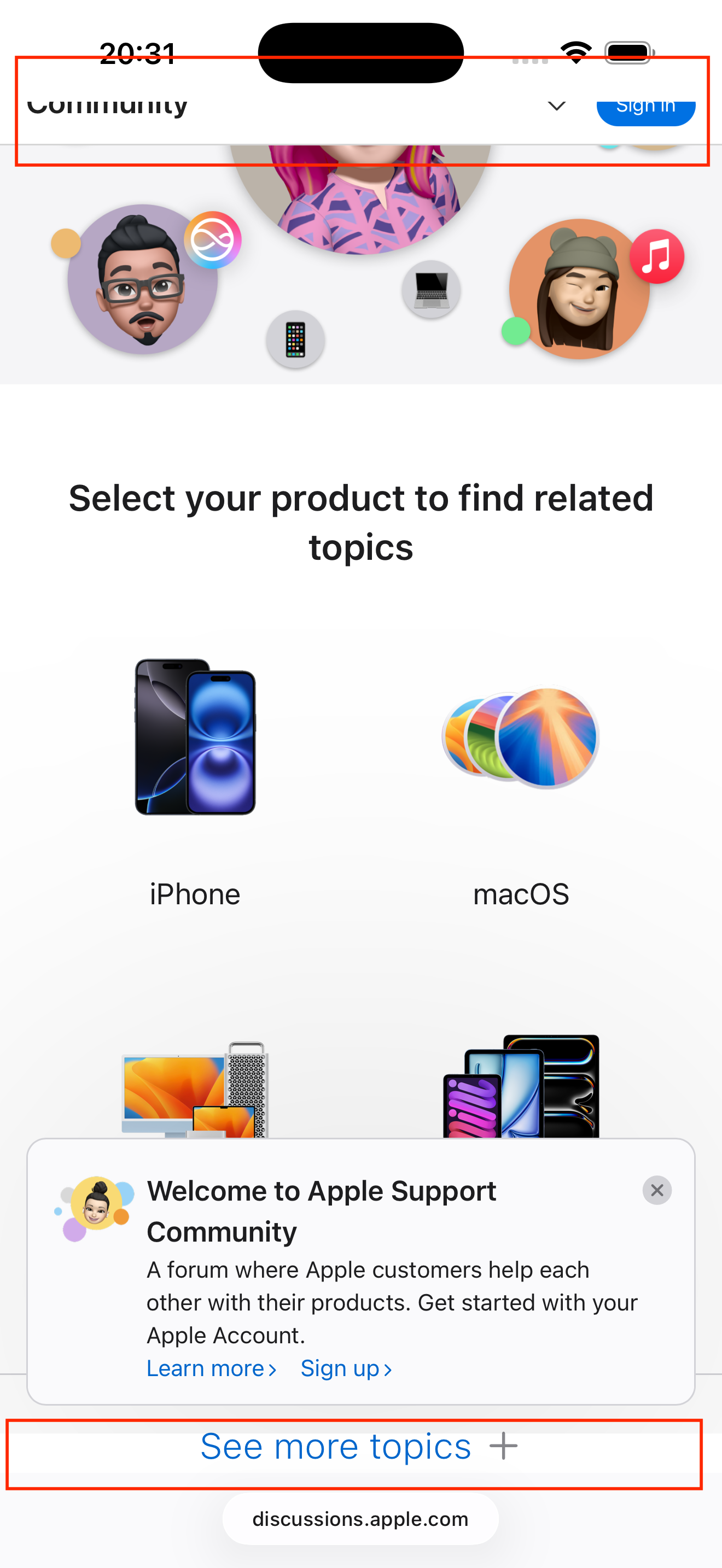Expand See more topics
Screen dimensions: 722x1568
(x=359, y=1446)
